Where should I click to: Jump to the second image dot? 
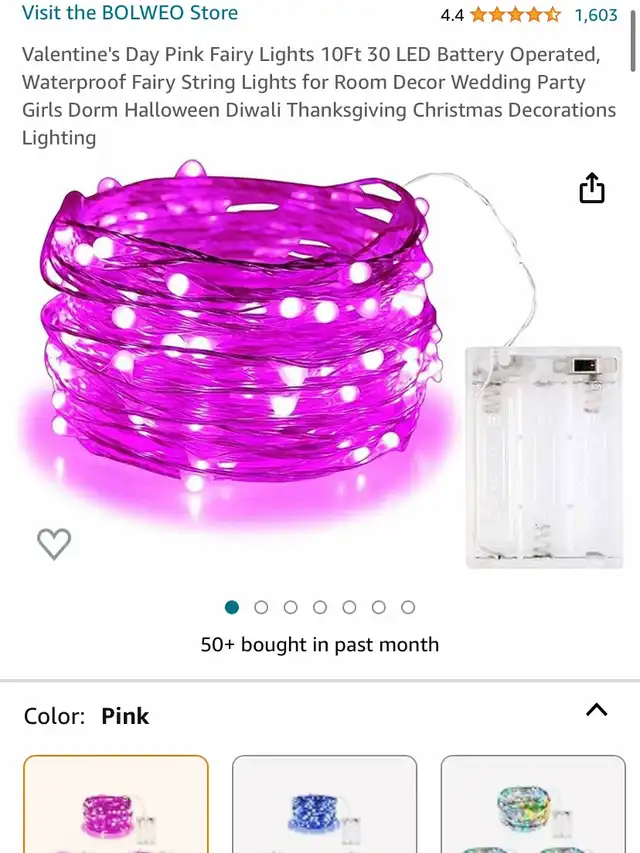click(x=261, y=607)
